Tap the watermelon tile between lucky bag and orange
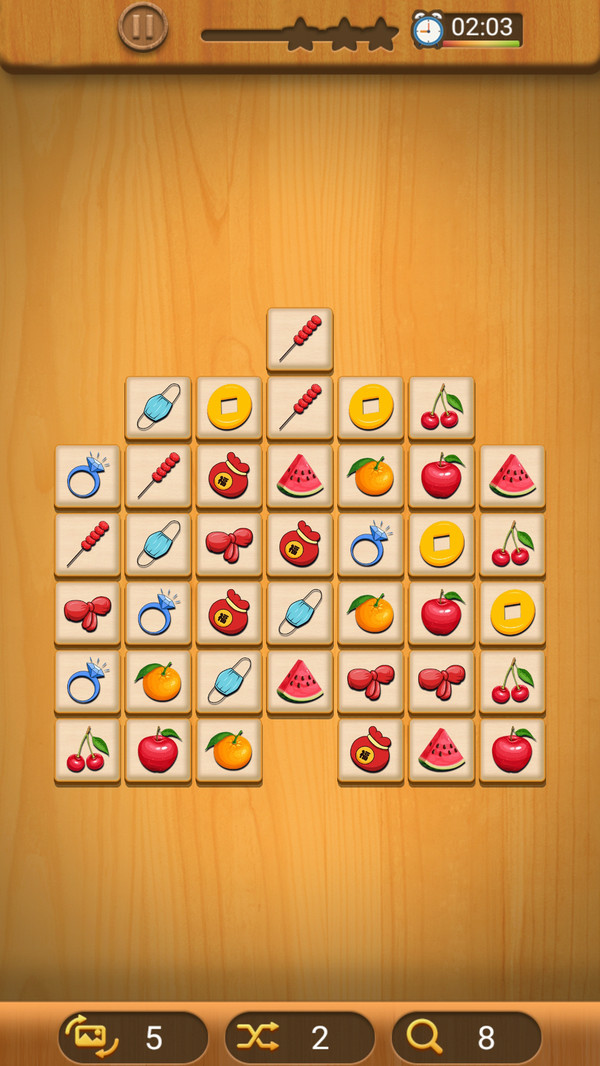This screenshot has width=600, height=1066. [300, 476]
